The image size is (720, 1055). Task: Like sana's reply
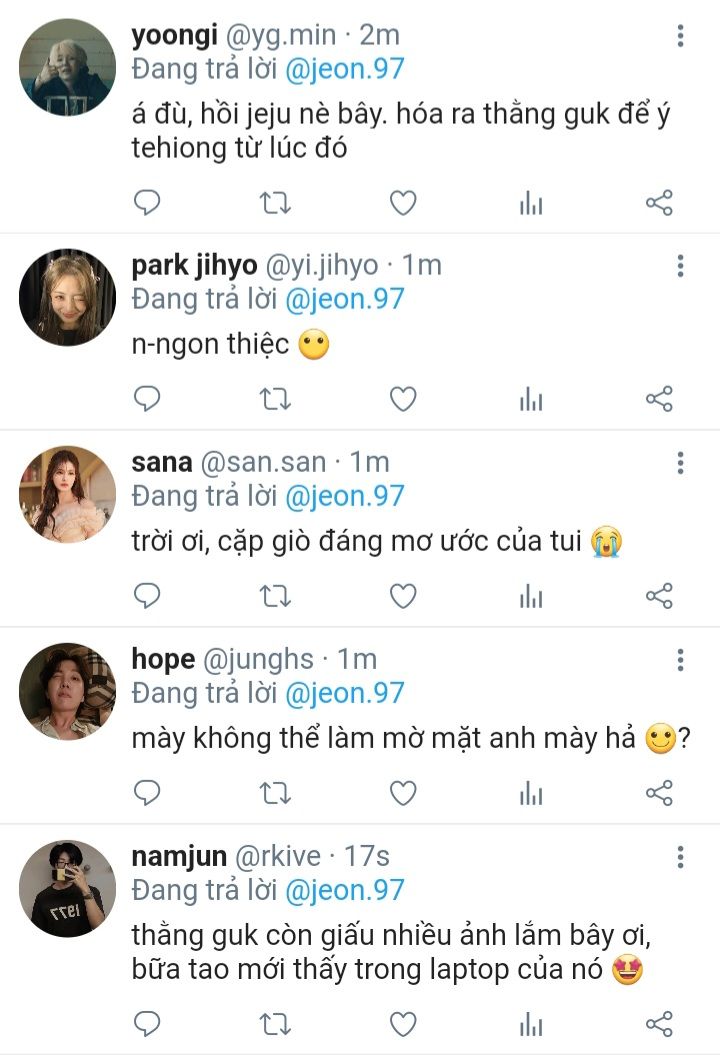pos(402,597)
